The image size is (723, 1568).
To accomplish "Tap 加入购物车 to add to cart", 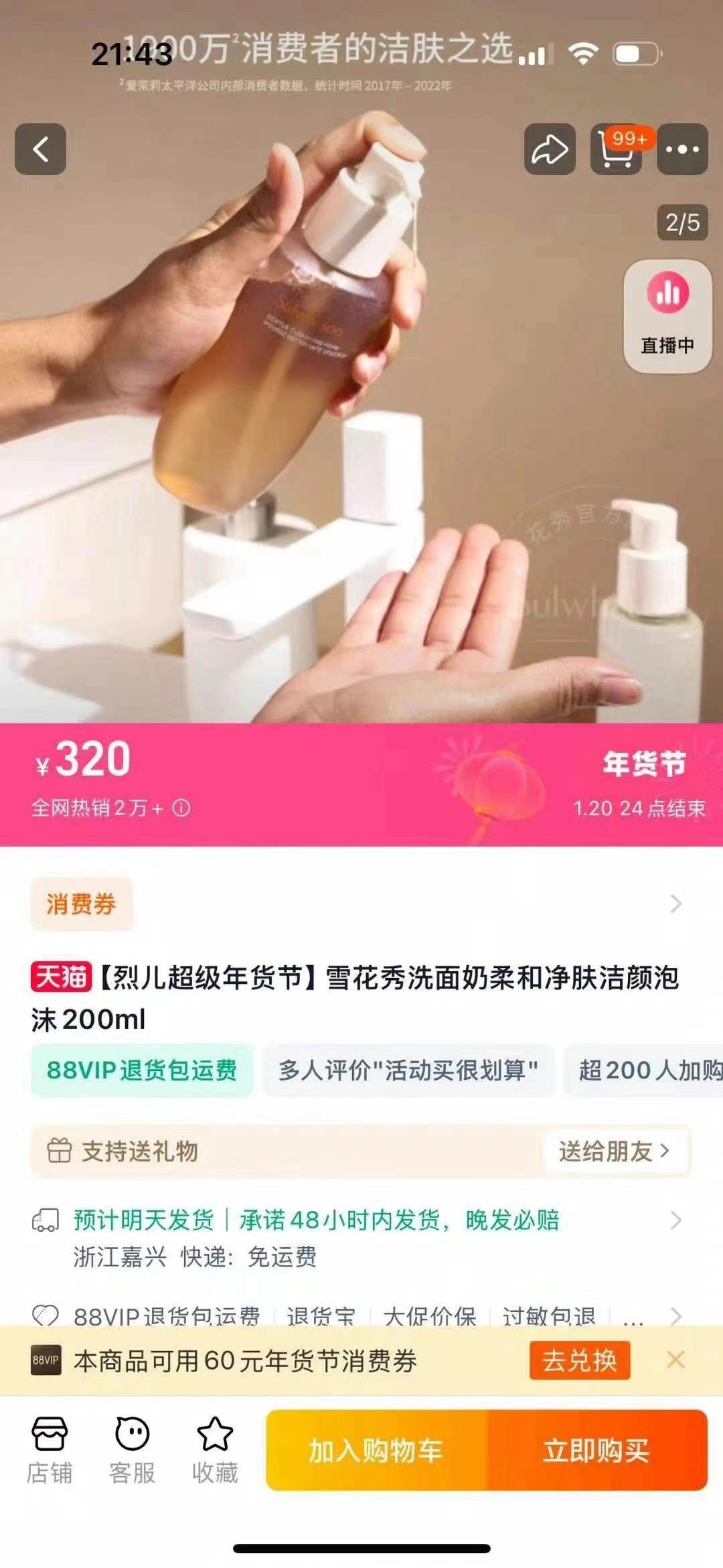I will [x=376, y=1451].
